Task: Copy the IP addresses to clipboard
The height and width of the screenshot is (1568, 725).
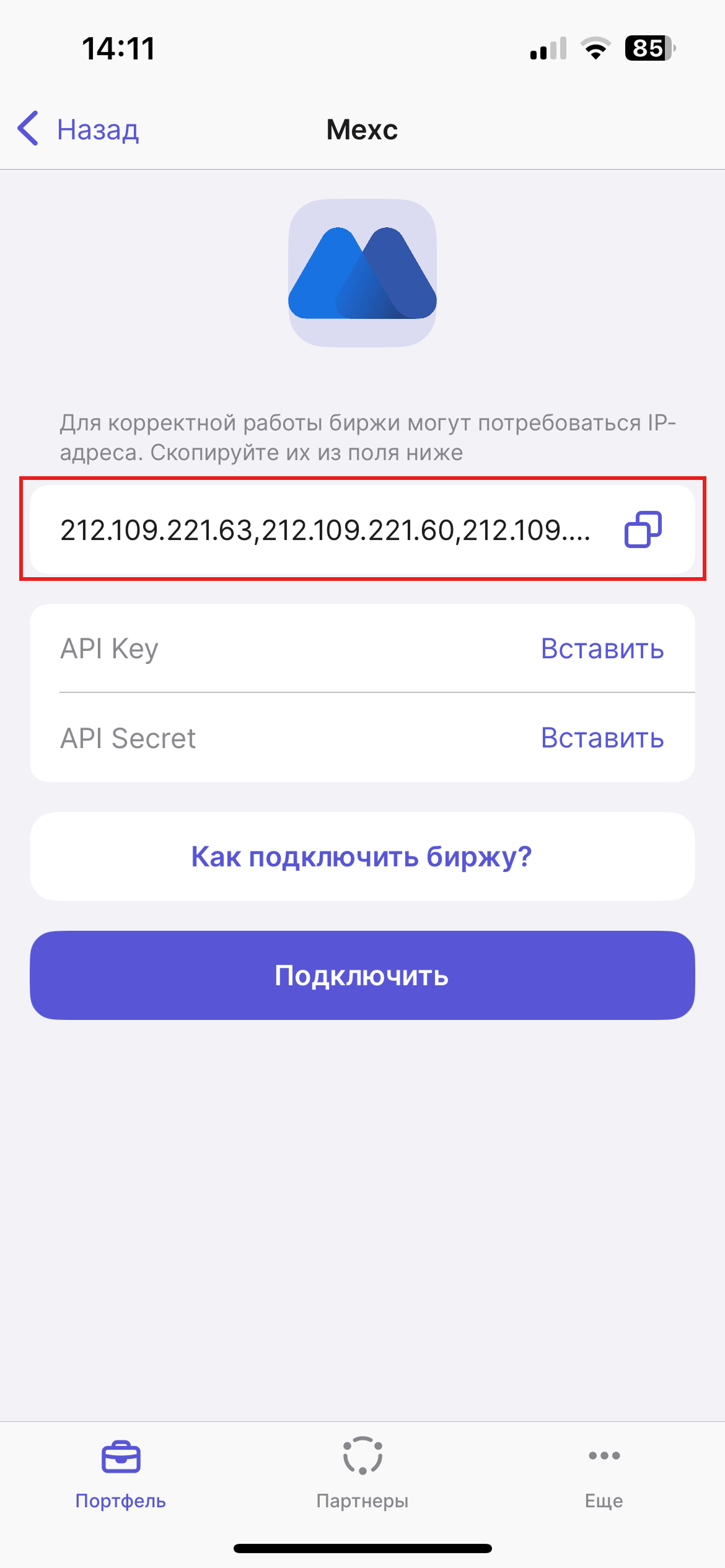Action: [x=643, y=529]
